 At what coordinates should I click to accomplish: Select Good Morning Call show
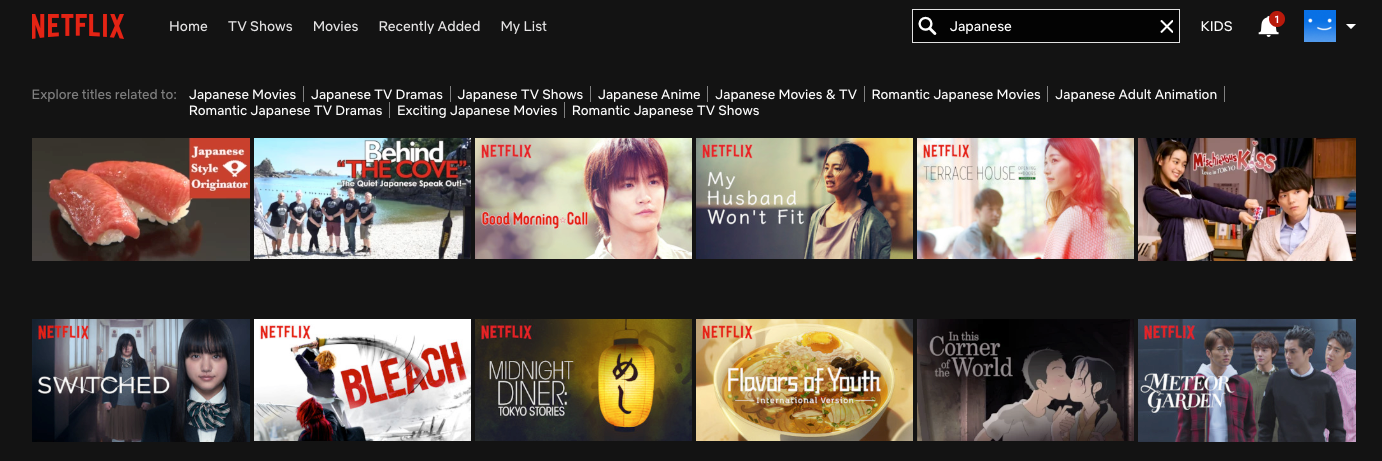pos(583,199)
